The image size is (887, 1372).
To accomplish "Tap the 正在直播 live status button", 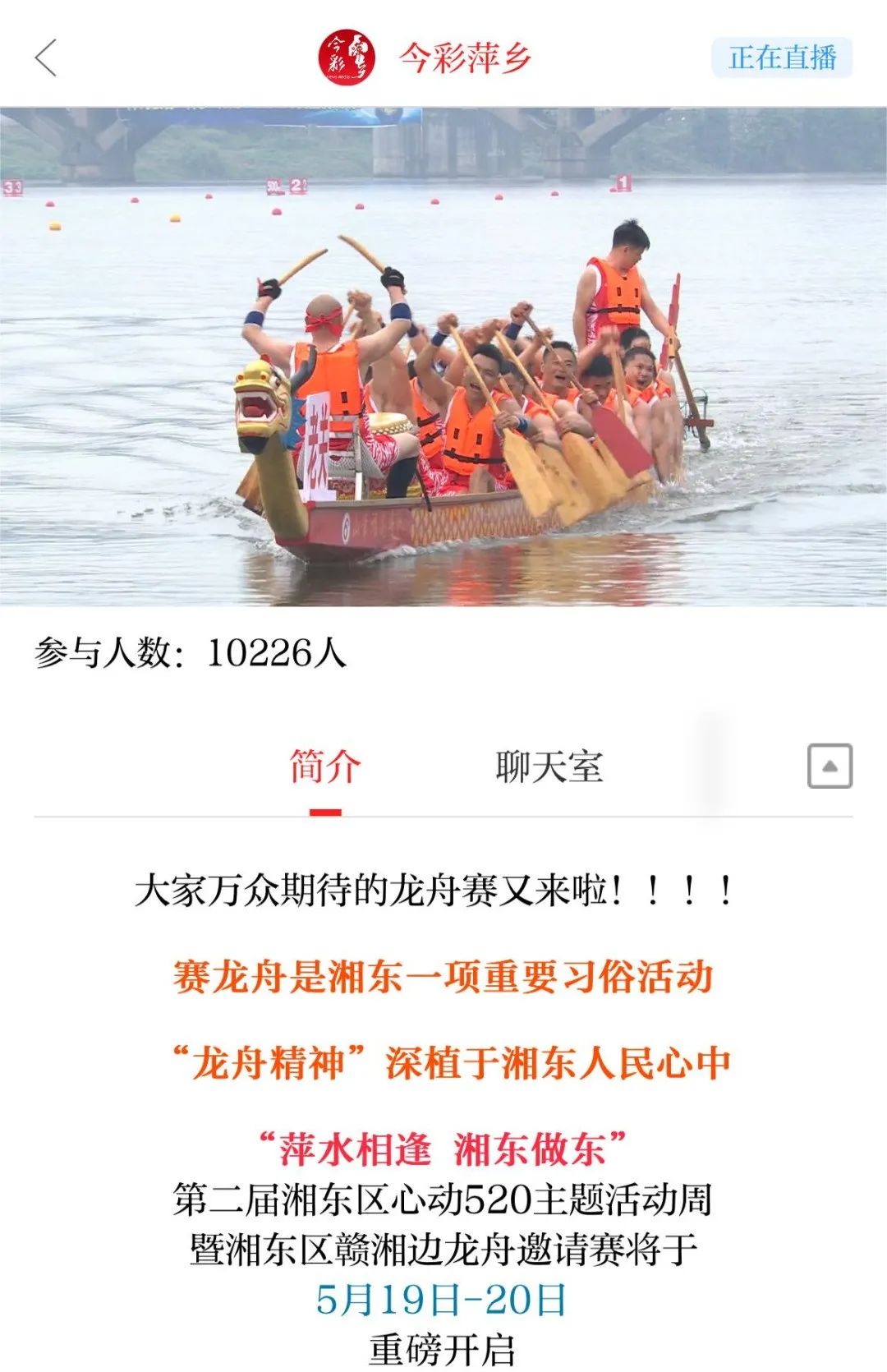I will (x=781, y=58).
